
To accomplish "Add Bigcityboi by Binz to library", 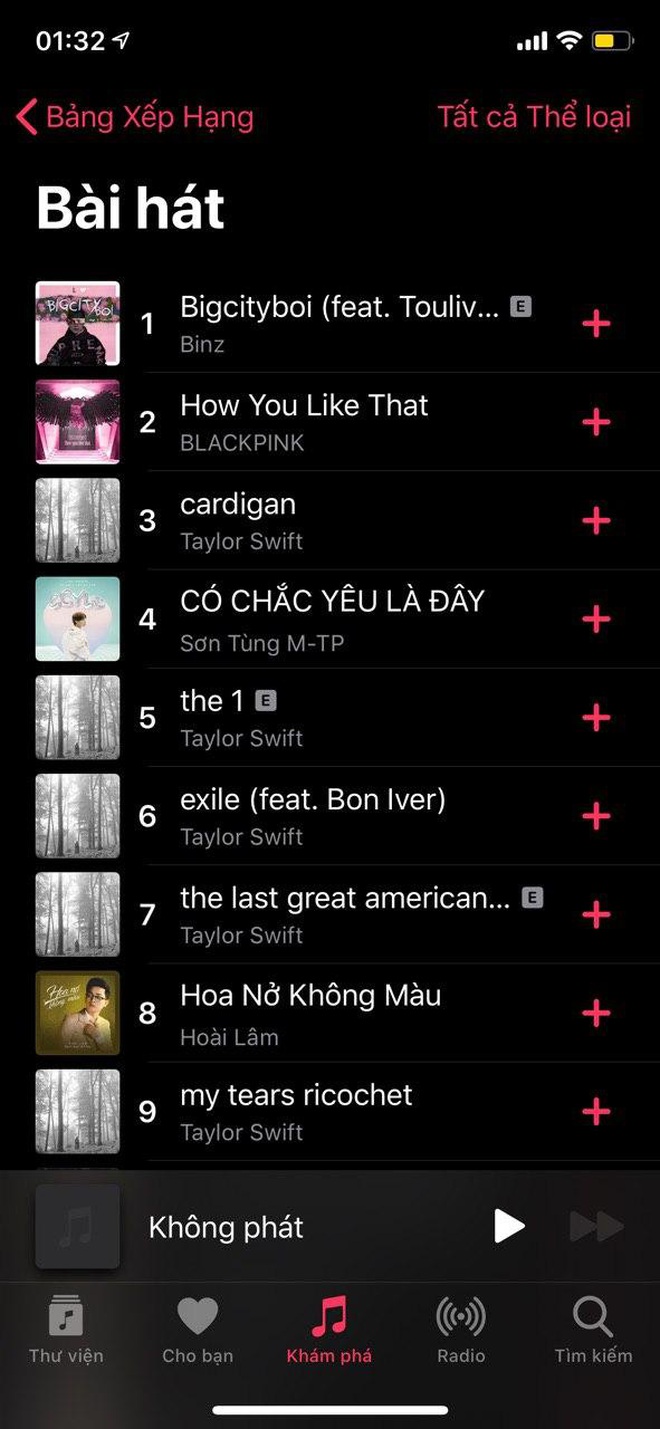I will pos(596,324).
